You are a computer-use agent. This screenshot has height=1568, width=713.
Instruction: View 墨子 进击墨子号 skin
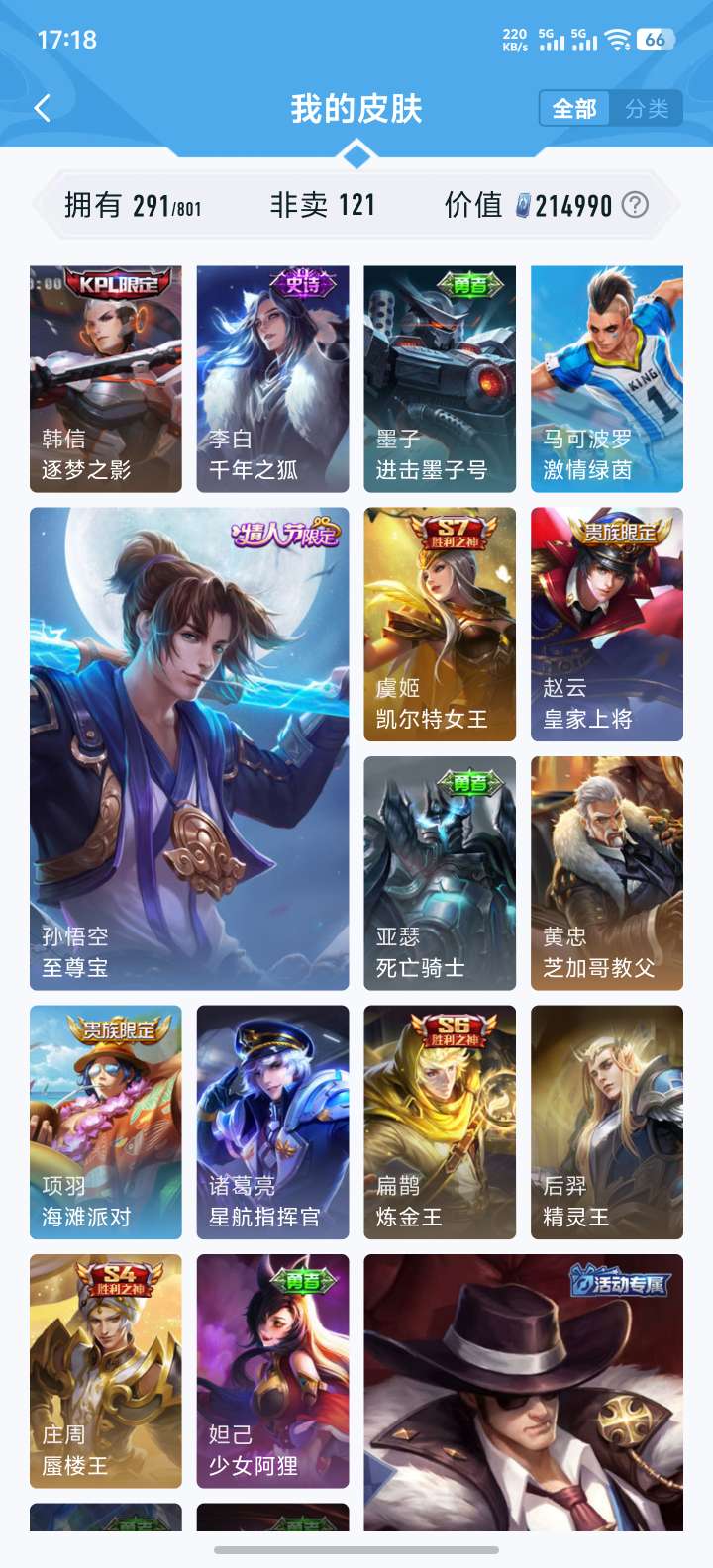(440, 378)
